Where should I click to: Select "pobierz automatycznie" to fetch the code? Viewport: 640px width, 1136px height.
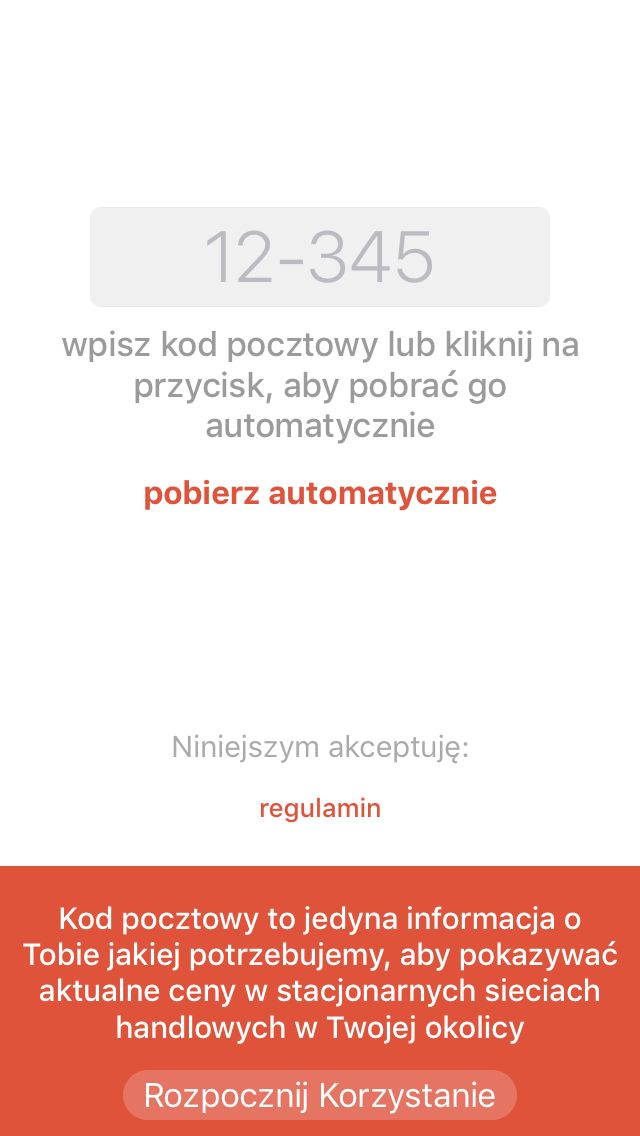320,493
